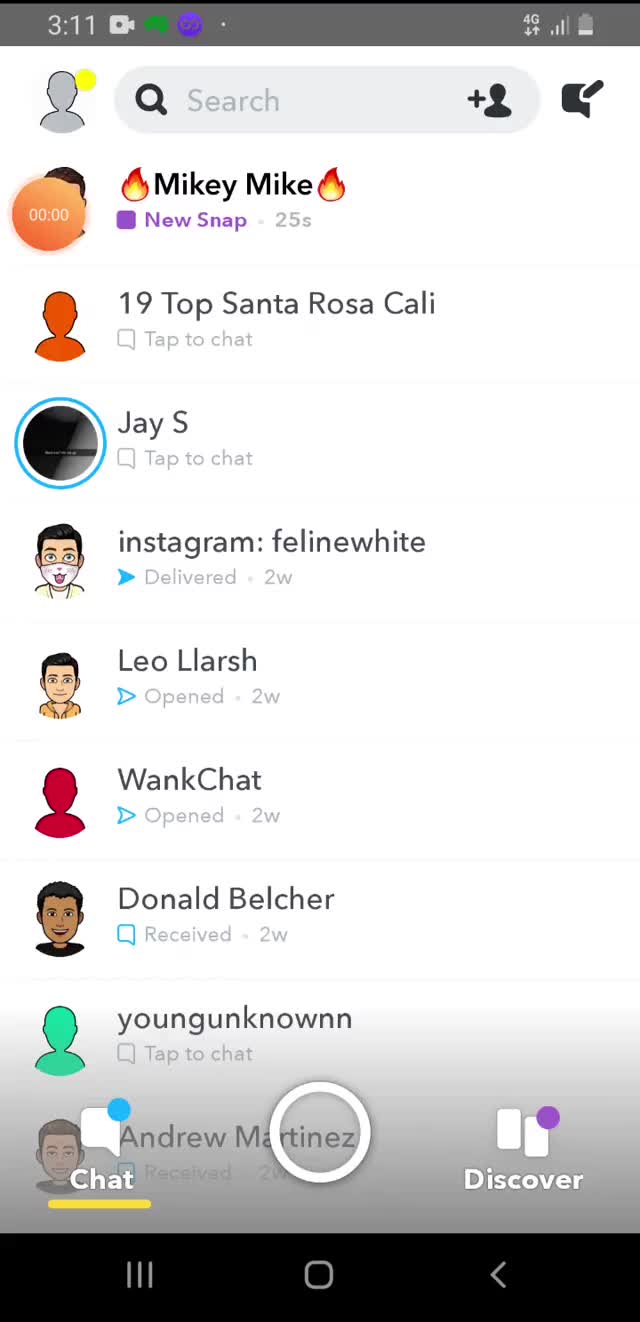
Task: Select the Chat tab
Action: tap(100, 1155)
